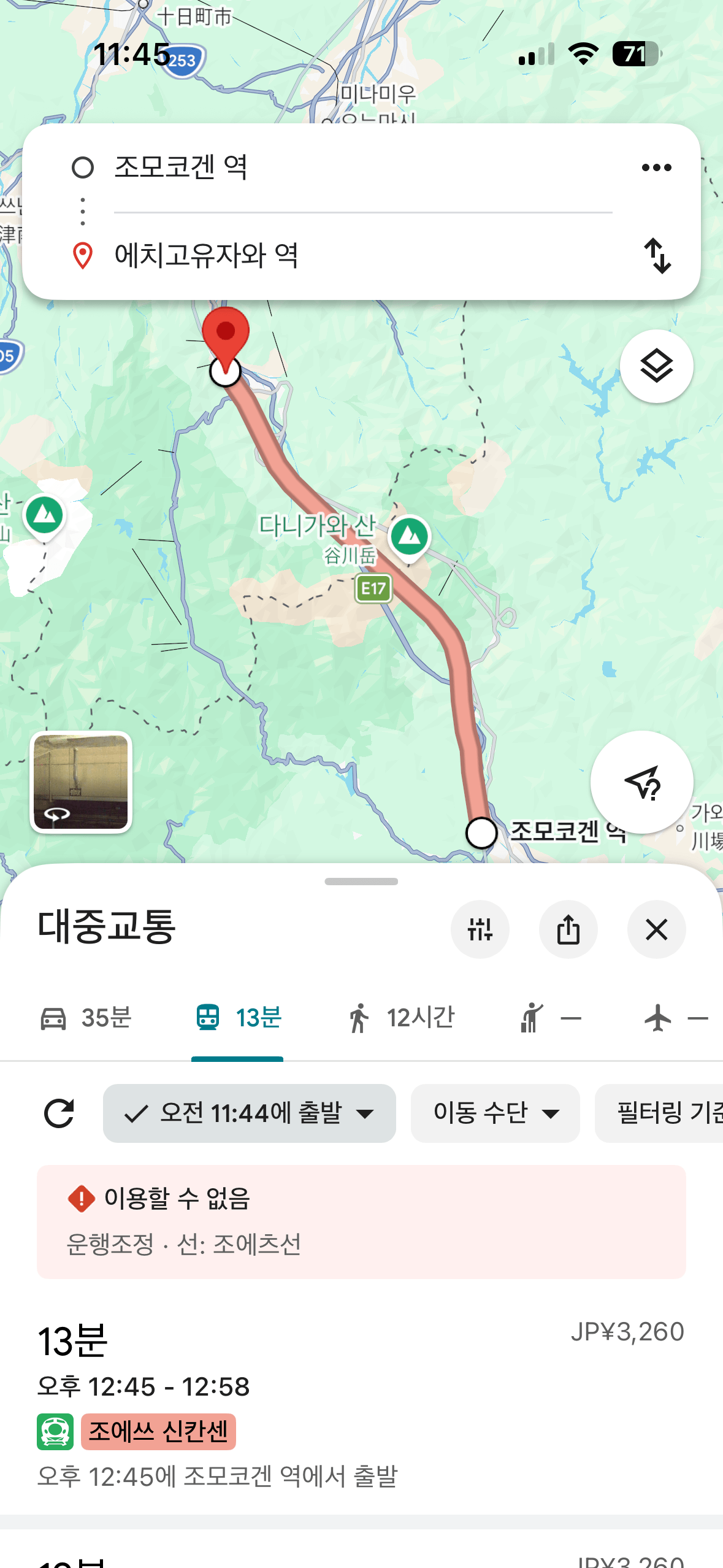The image size is (723, 1568).
Task: Refresh the transit results
Action: (59, 1113)
